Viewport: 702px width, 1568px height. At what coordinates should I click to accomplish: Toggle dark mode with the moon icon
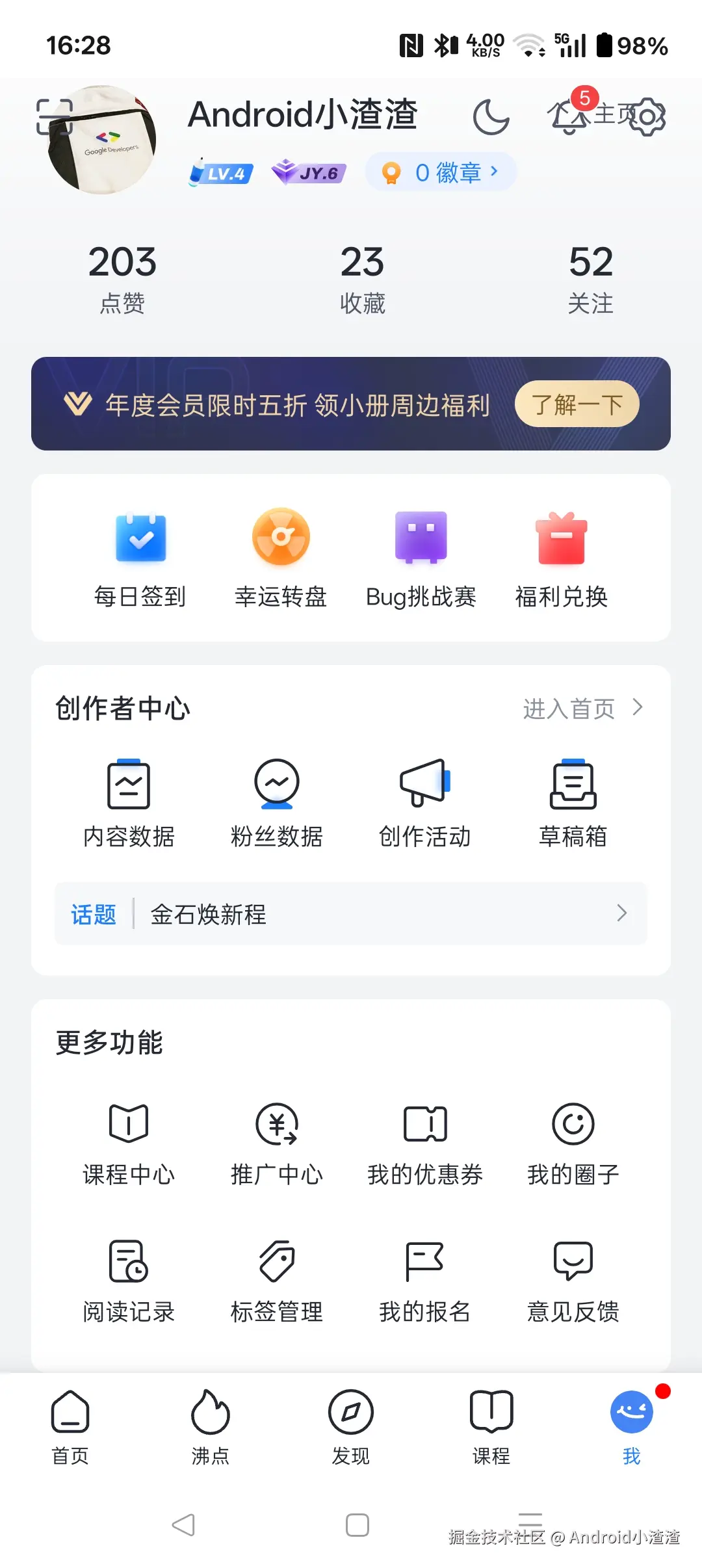[x=492, y=116]
